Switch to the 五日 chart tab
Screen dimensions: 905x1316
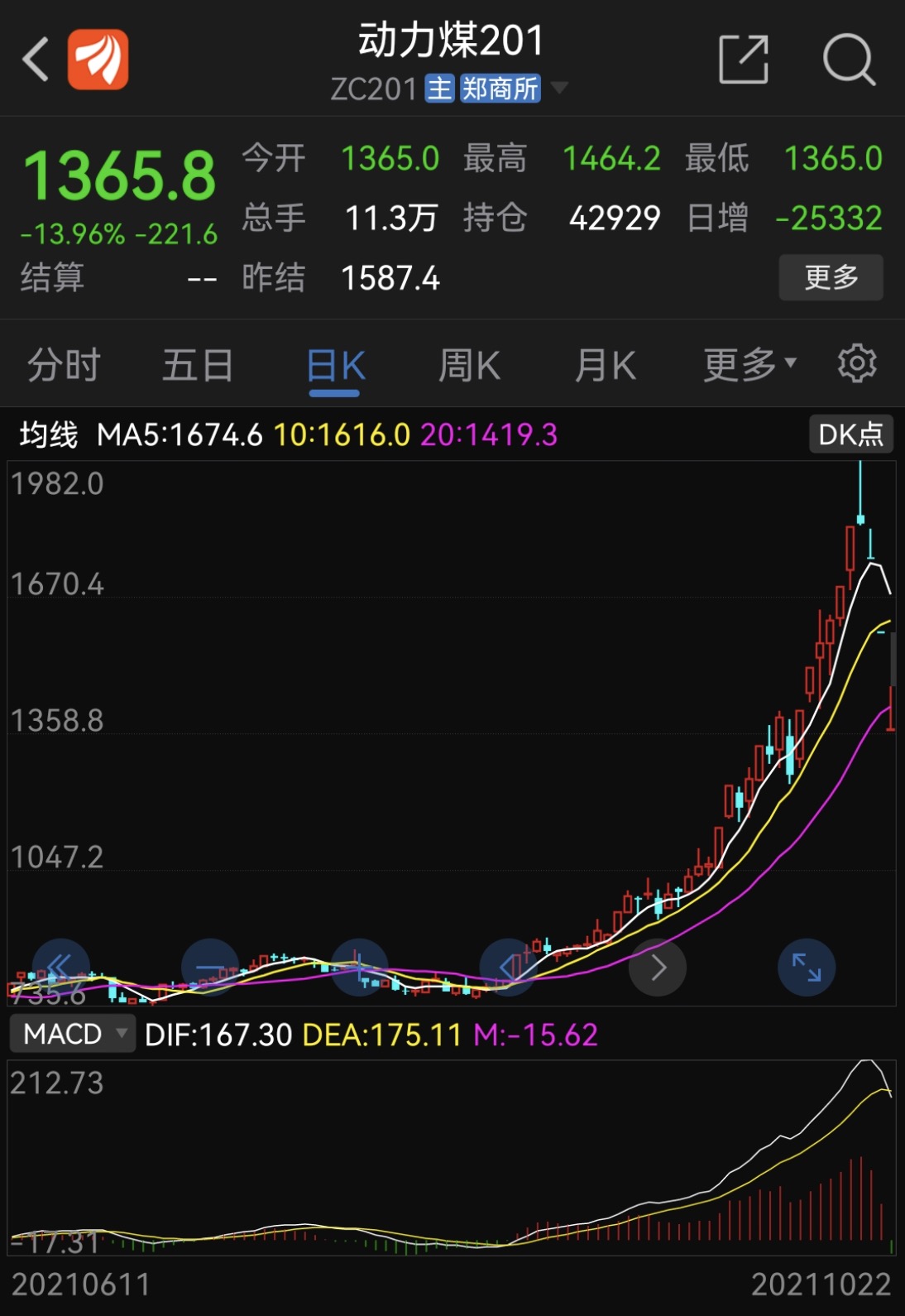198,365
